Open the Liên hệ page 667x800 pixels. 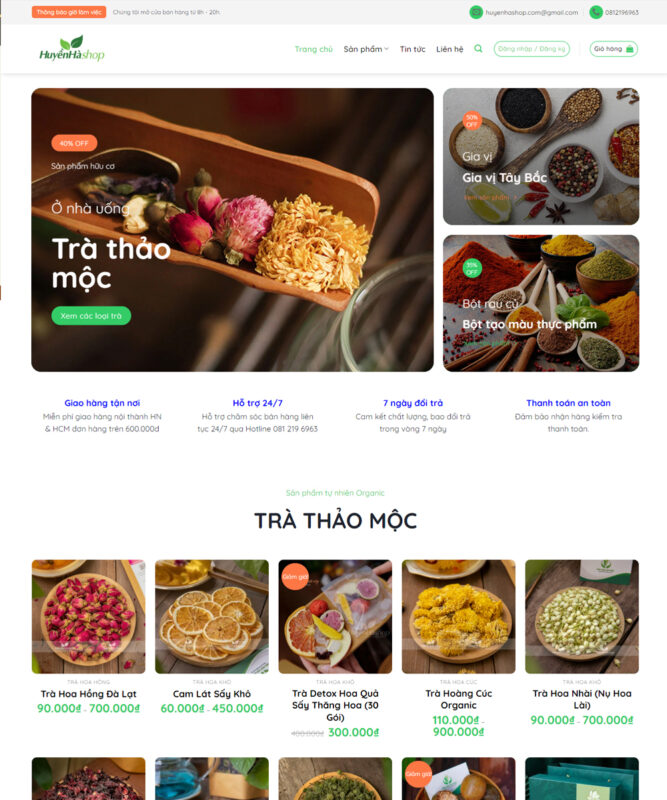(x=450, y=49)
